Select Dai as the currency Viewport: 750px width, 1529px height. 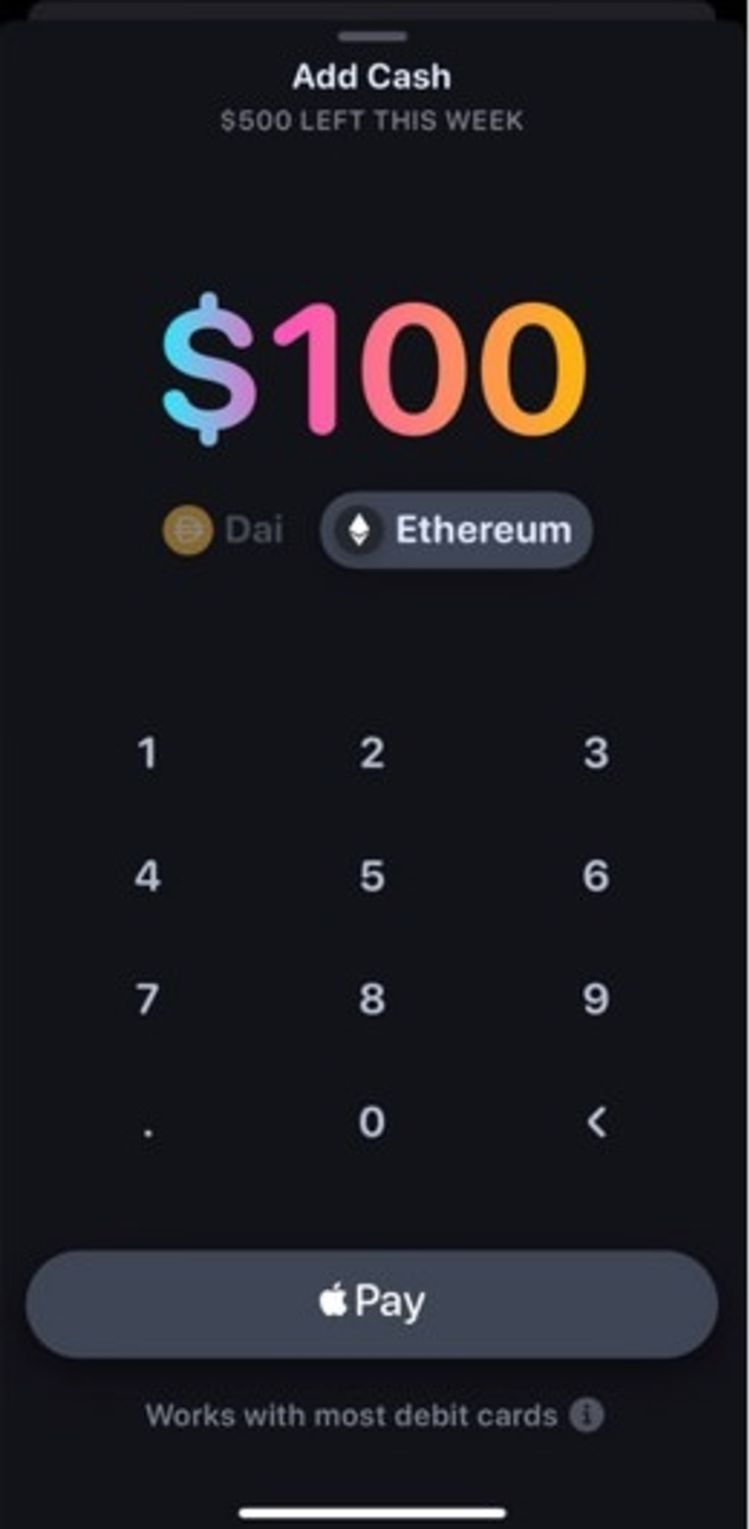224,530
